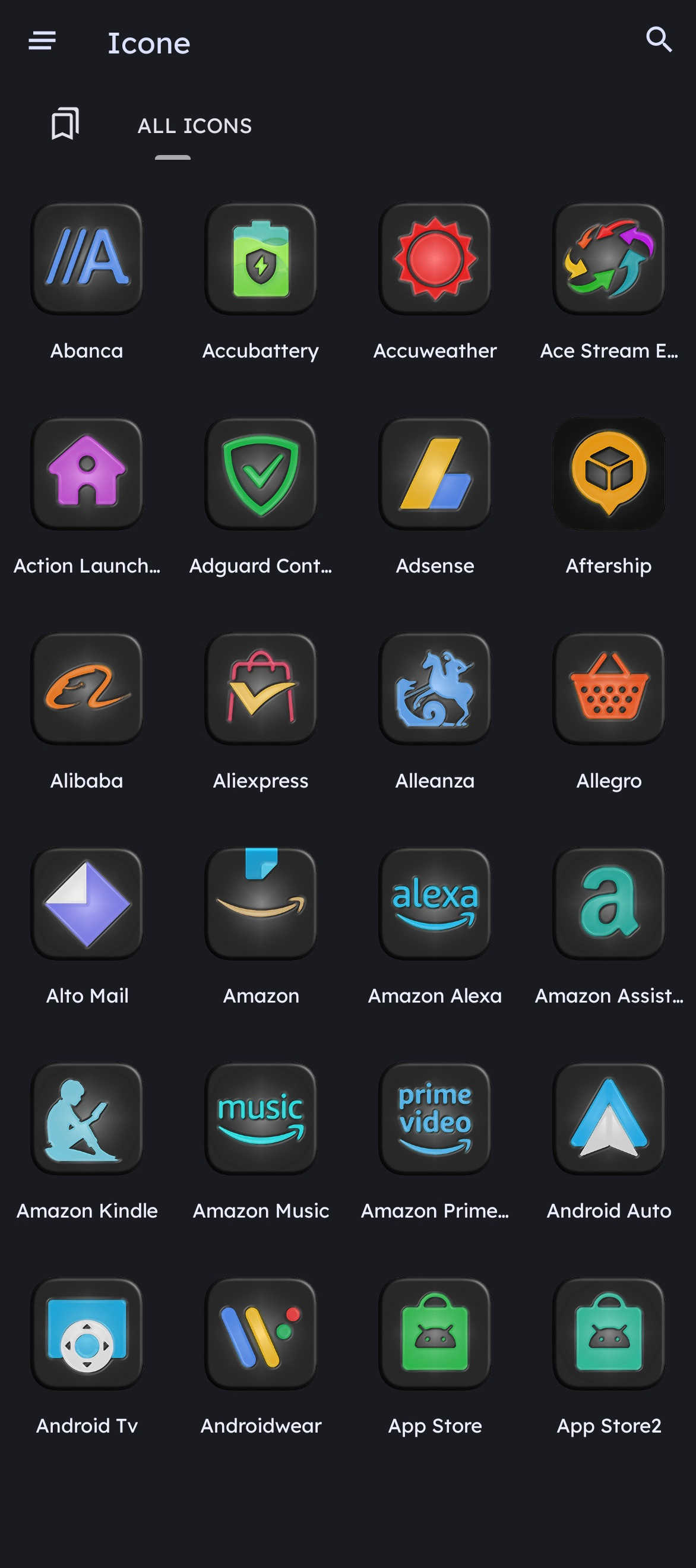This screenshot has height=1568, width=696.
Task: Open the Adsense icon
Action: tap(434, 473)
